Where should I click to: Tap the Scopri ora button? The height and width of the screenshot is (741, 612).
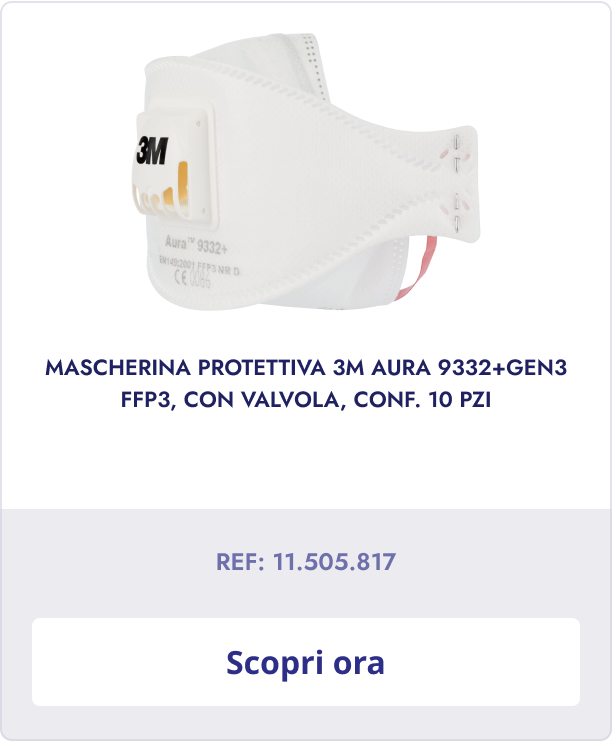coord(305,662)
